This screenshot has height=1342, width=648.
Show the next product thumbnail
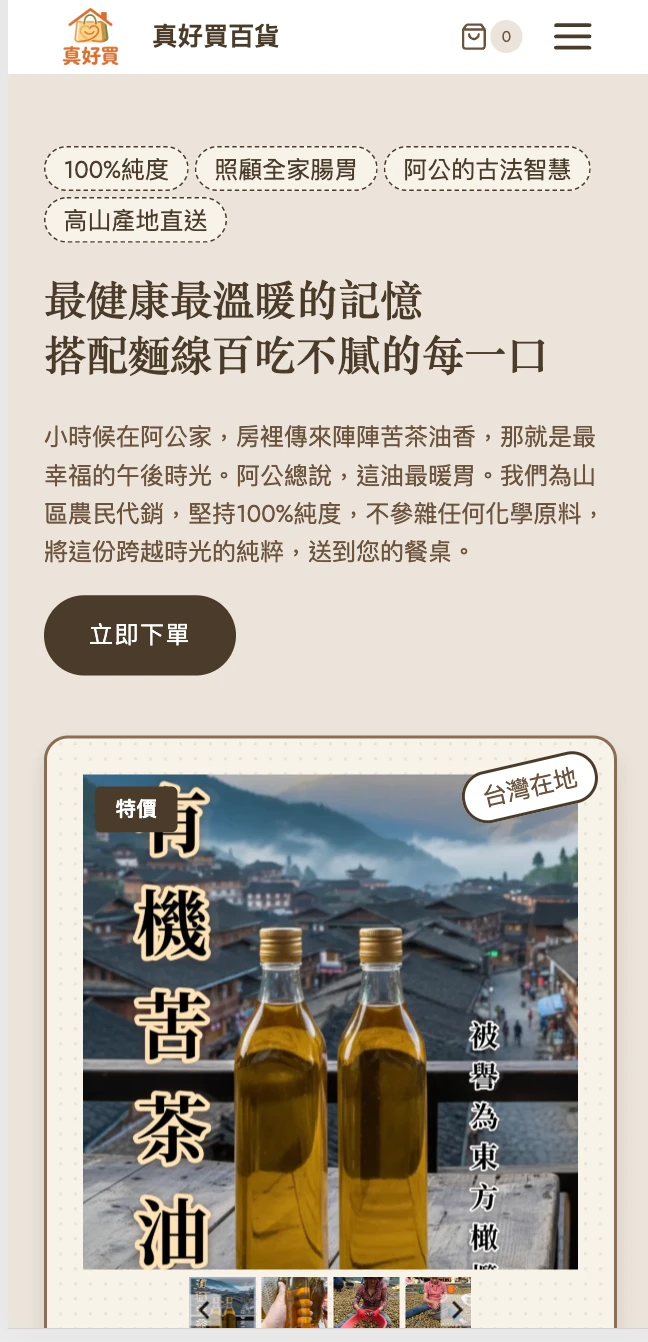pyautogui.click(x=456, y=1309)
